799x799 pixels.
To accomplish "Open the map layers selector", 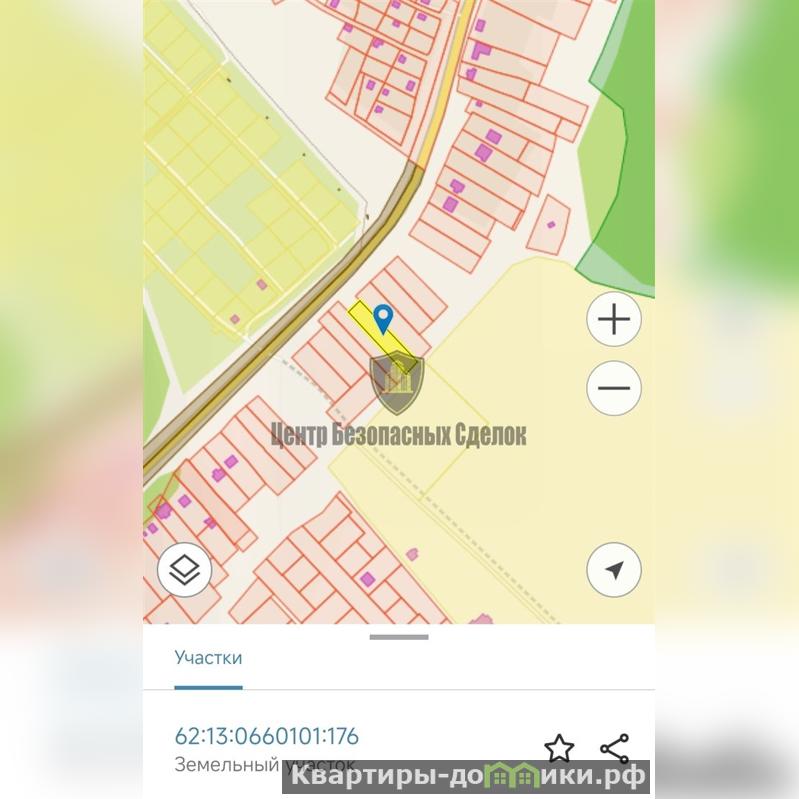I will click(x=185, y=571).
